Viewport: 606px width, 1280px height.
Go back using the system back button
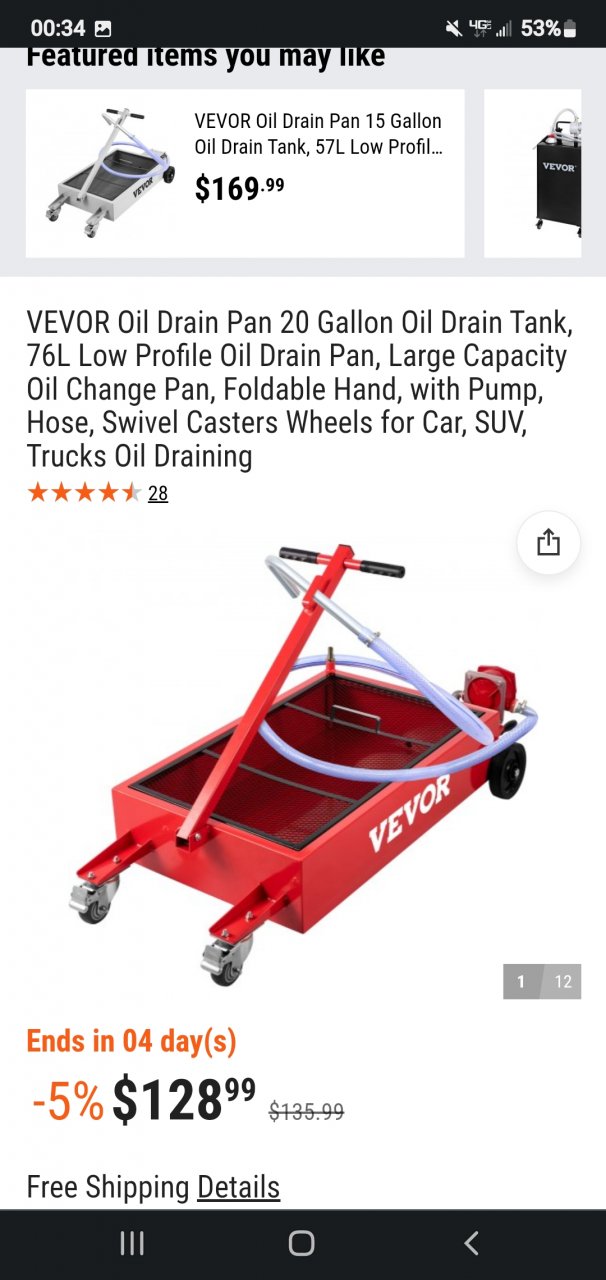pos(471,1243)
